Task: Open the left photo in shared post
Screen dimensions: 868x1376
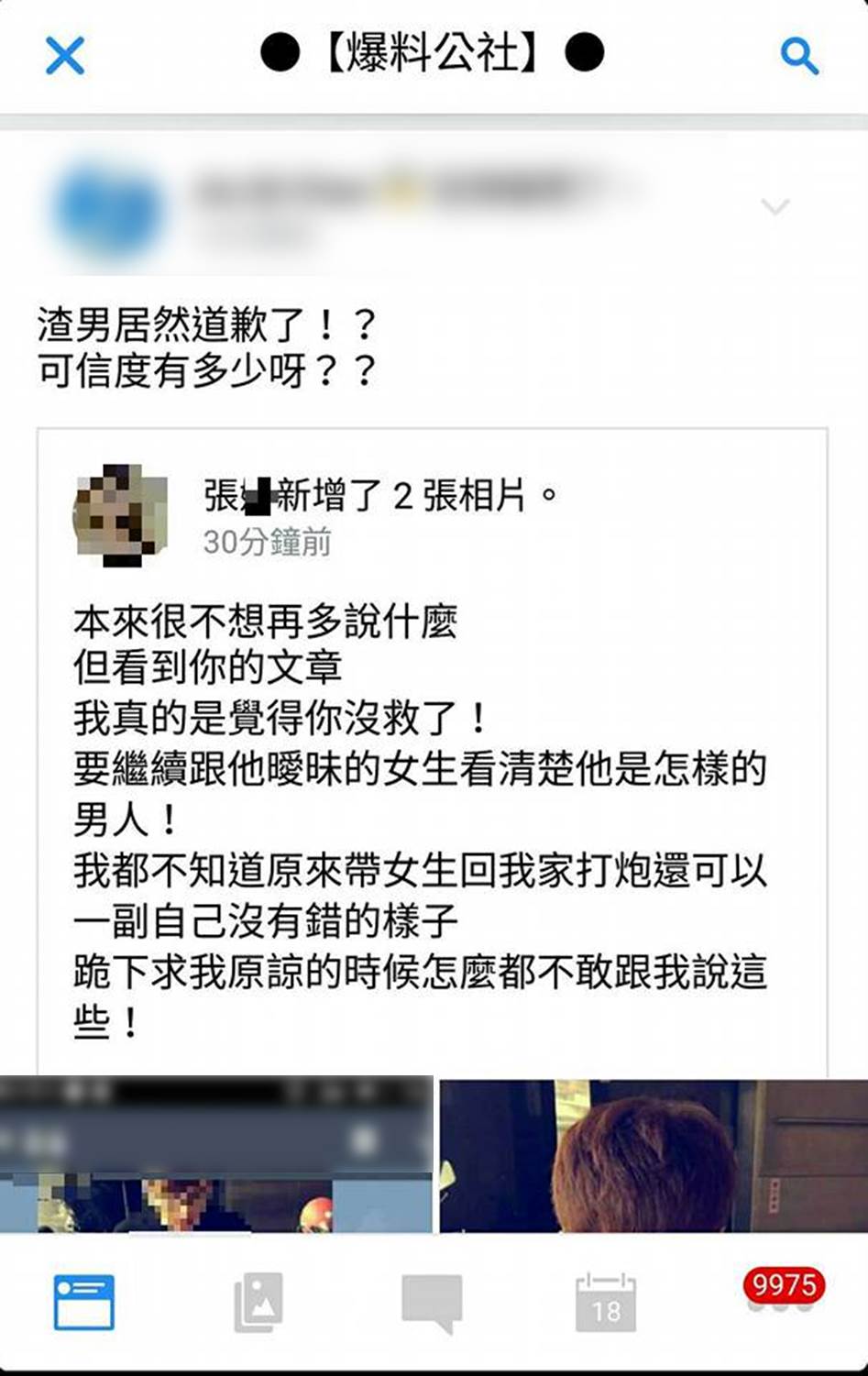Action: coord(216,1155)
